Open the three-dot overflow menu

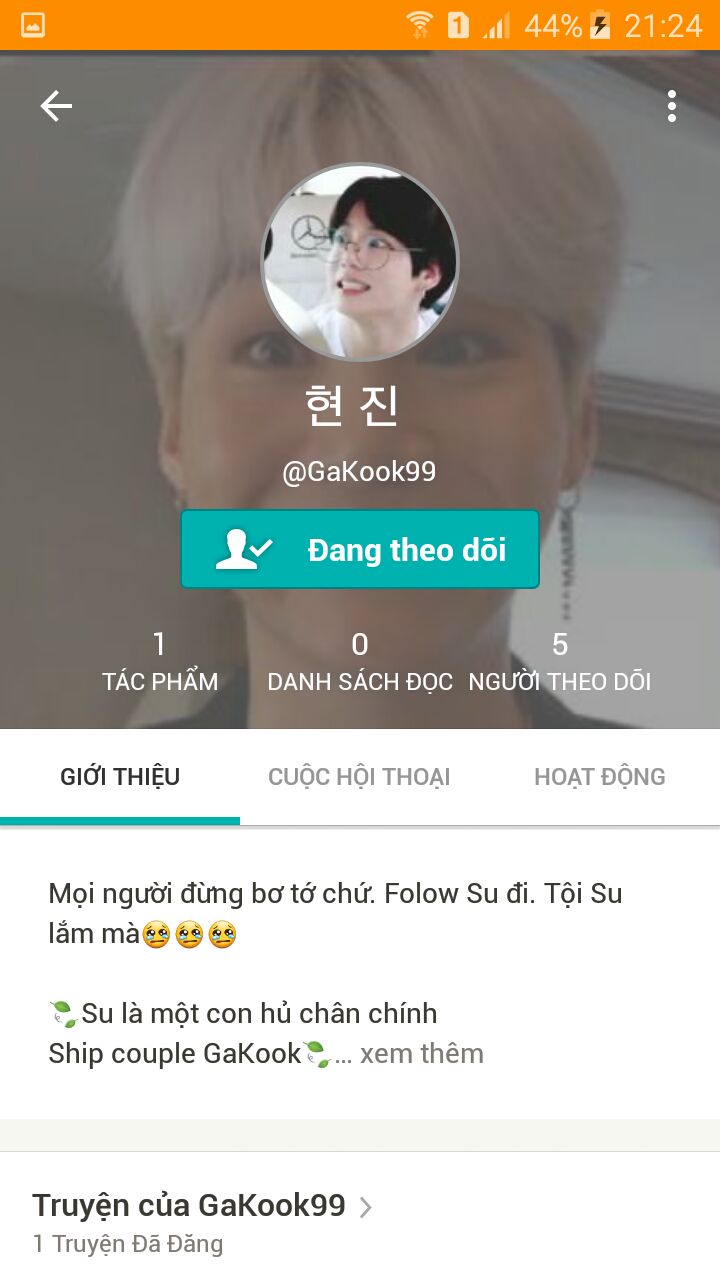(x=672, y=106)
